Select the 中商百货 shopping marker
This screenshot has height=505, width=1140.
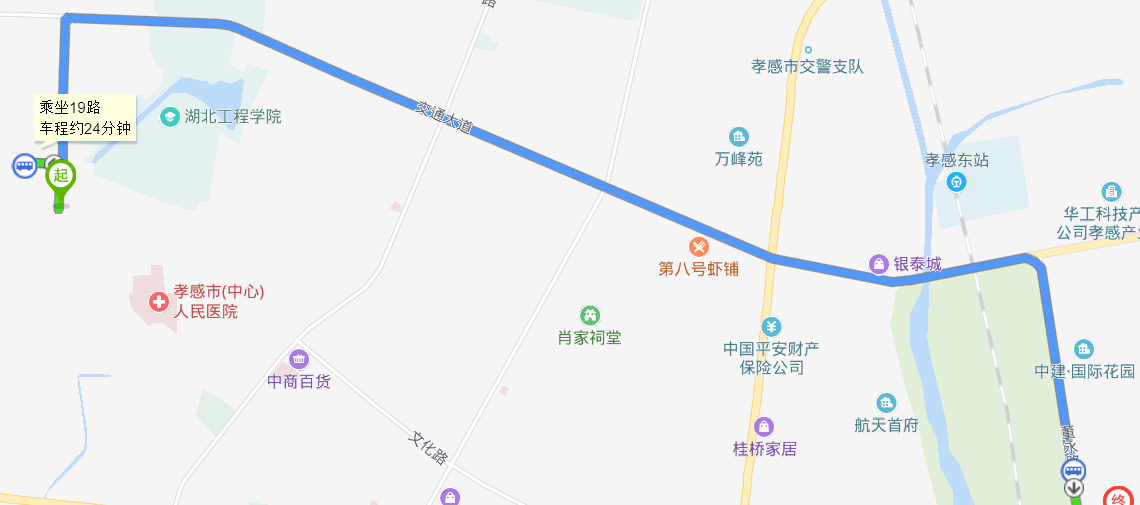pos(298,360)
